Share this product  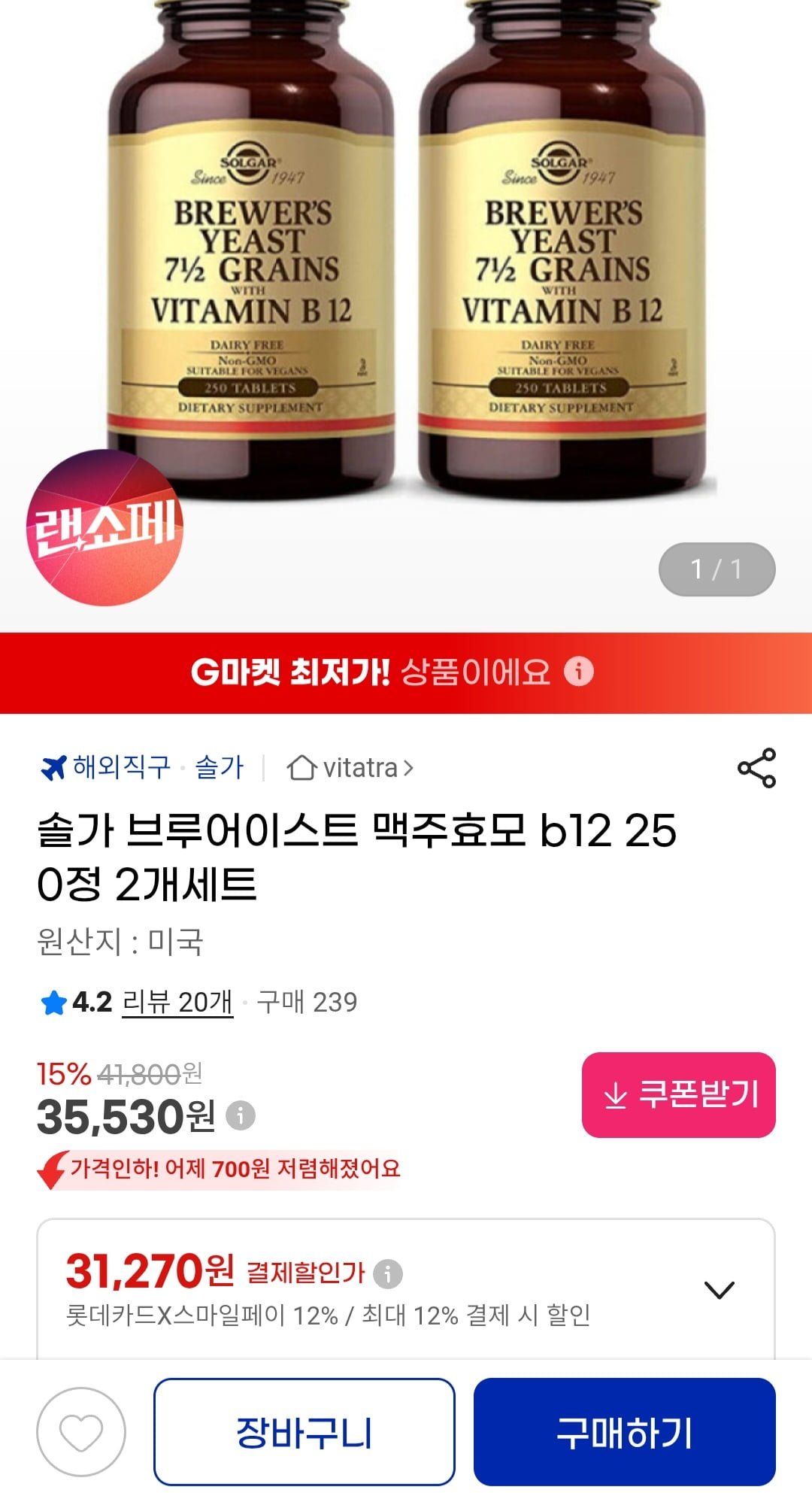(x=756, y=768)
